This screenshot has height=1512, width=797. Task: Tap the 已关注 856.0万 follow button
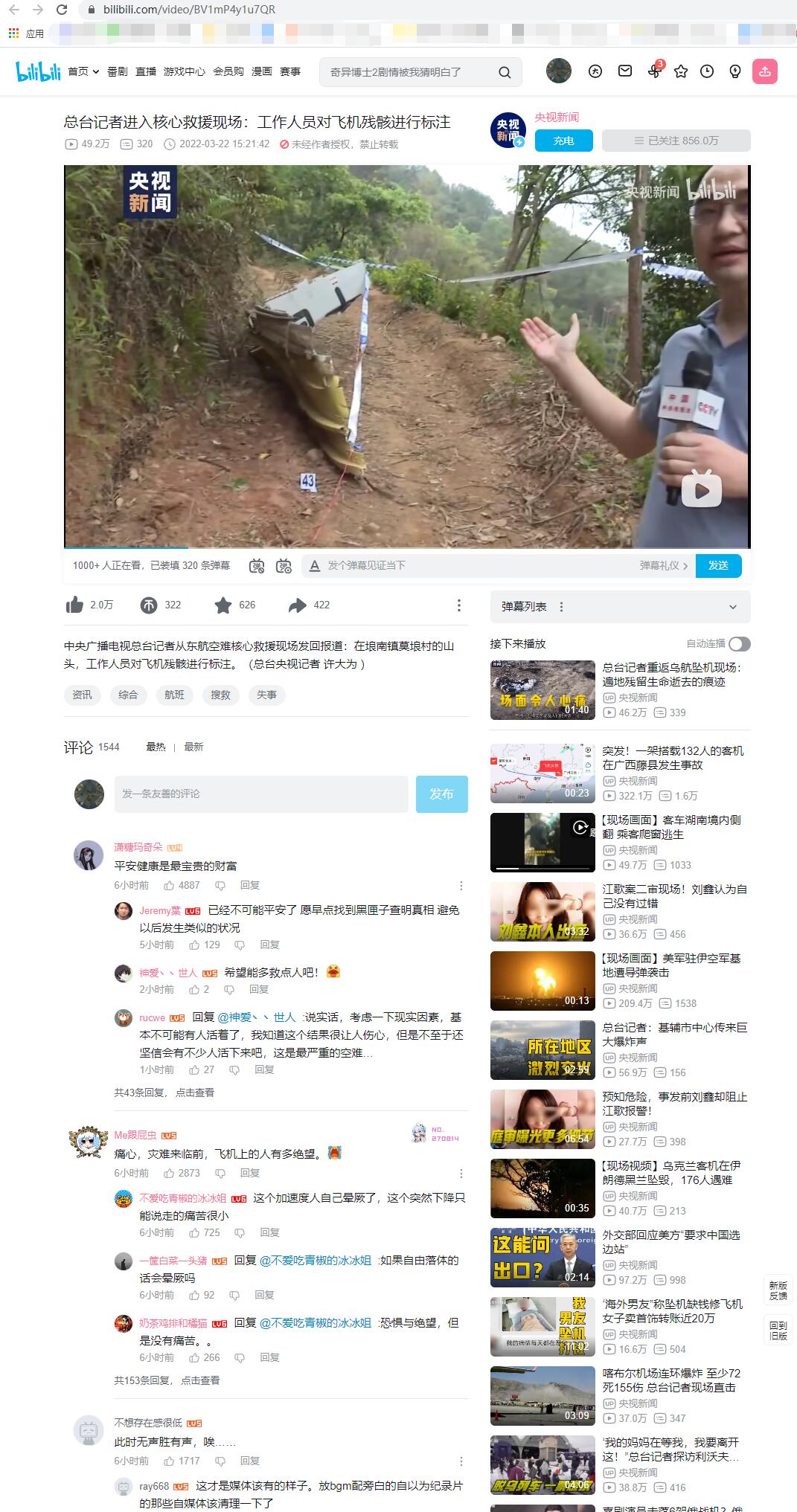(x=676, y=141)
